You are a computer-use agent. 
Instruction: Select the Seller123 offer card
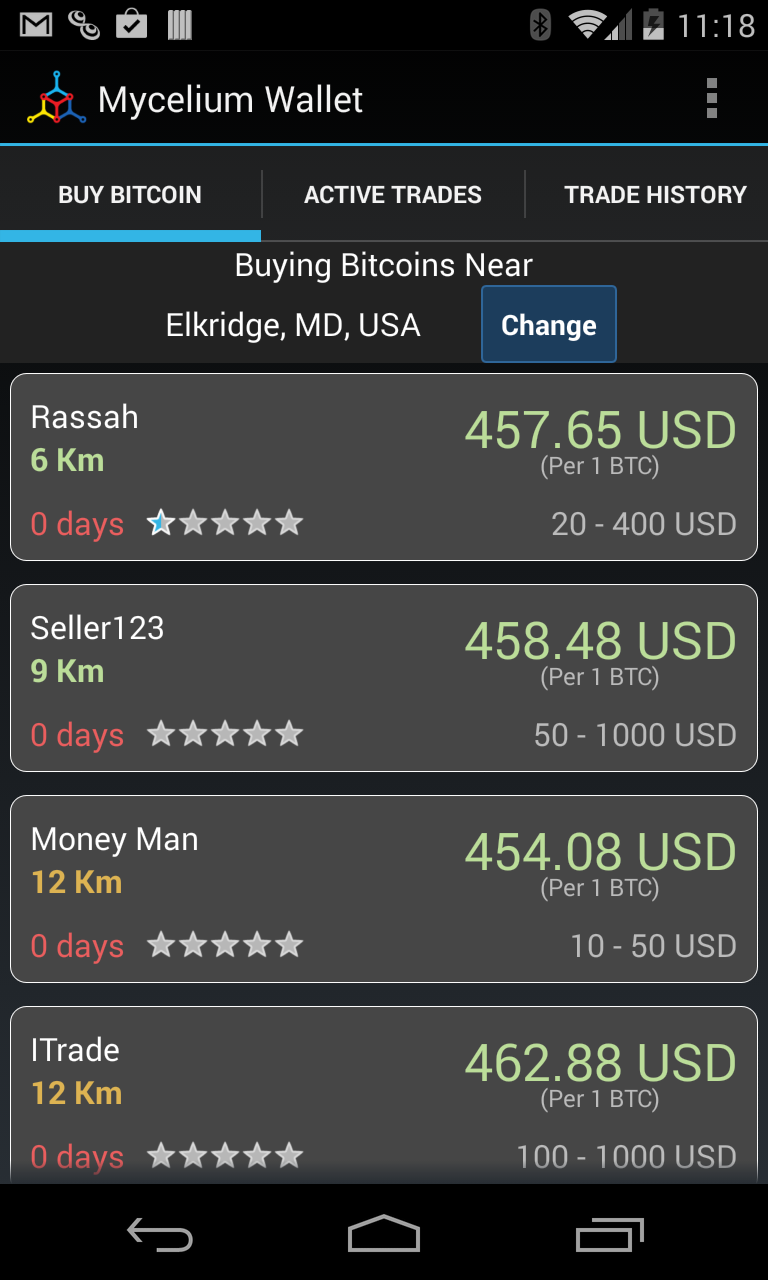[384, 678]
